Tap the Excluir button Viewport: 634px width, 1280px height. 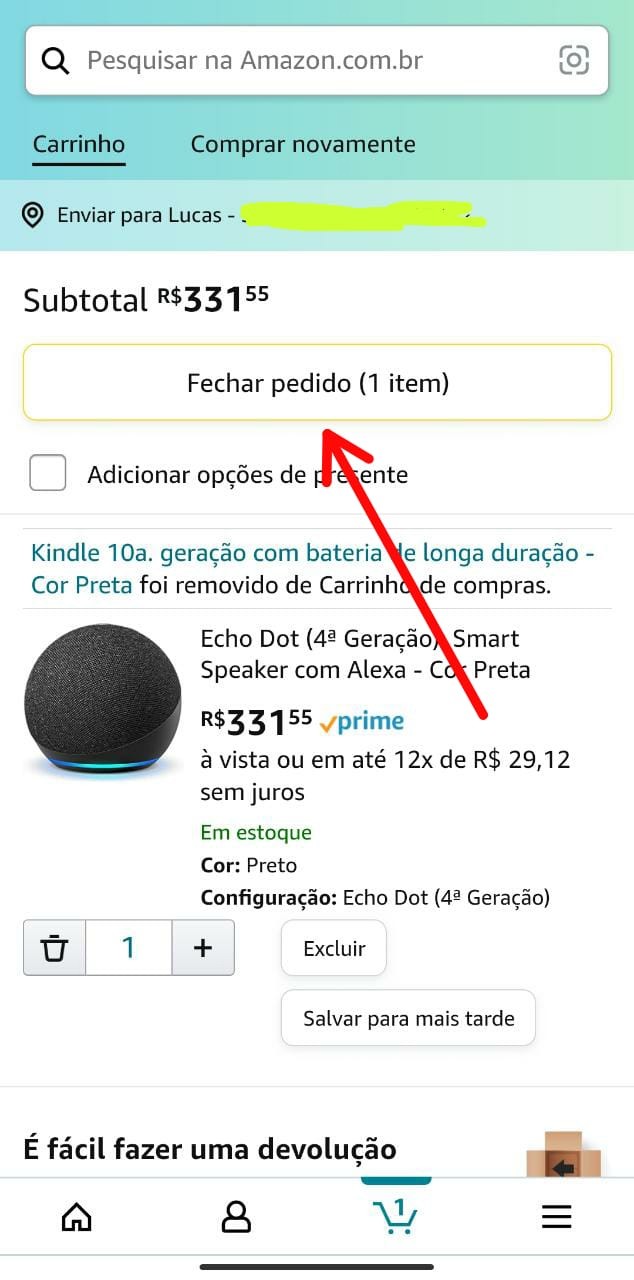[x=334, y=948]
